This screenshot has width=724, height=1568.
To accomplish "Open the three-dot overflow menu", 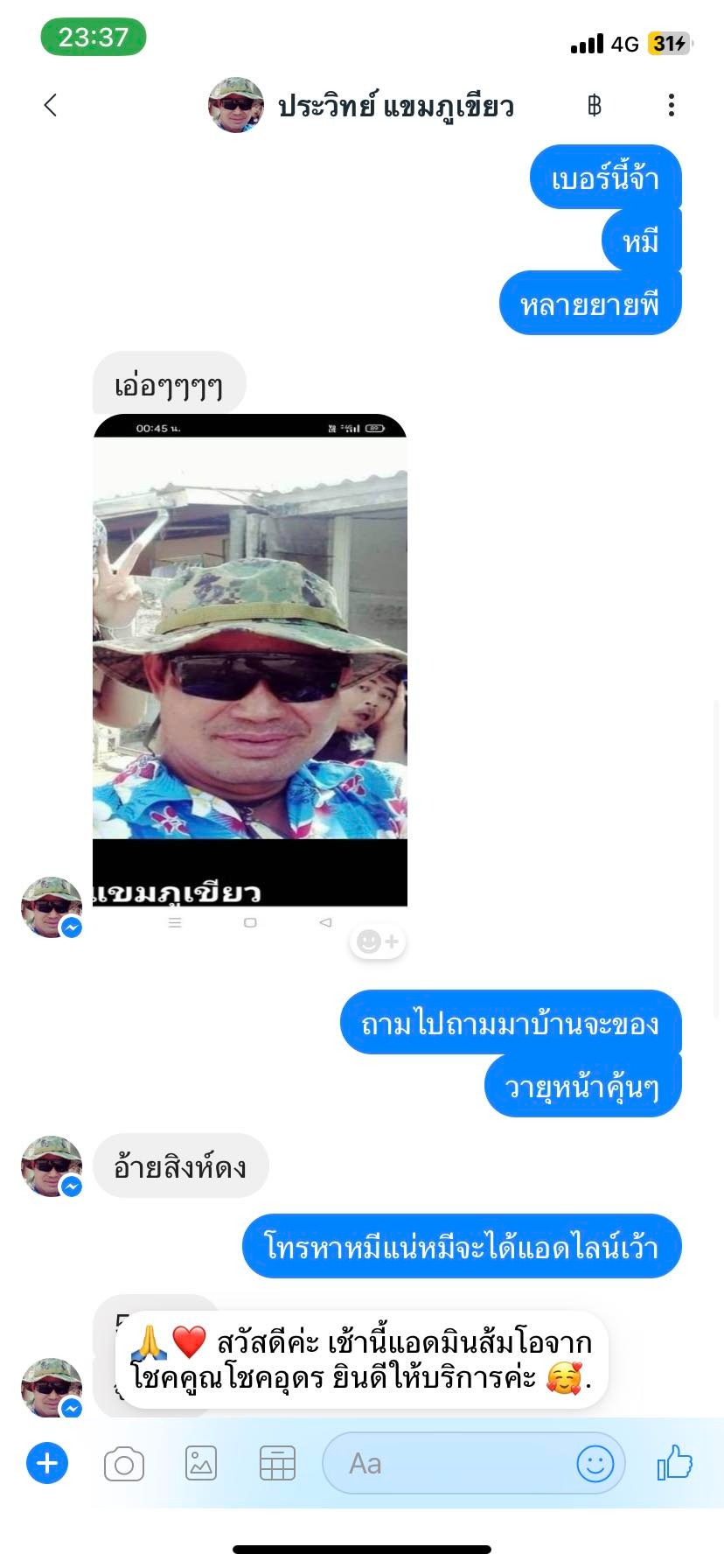I will click(671, 106).
